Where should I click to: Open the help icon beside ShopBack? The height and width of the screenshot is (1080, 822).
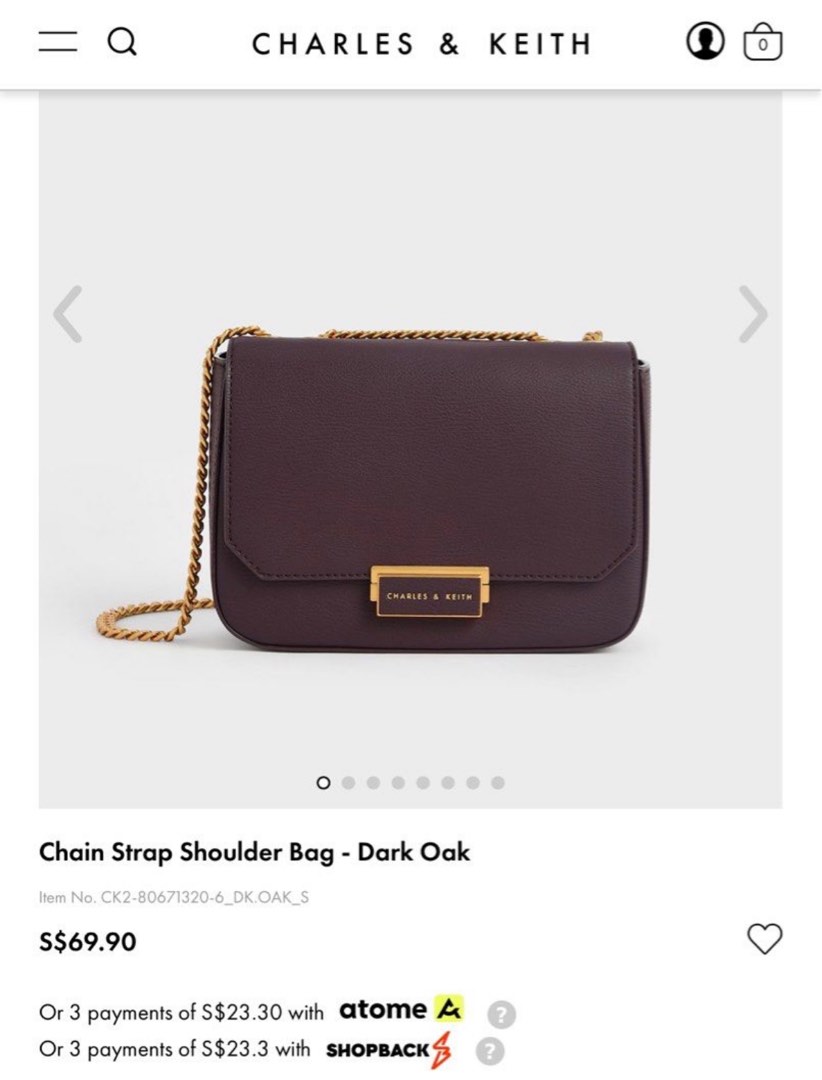coord(488,1051)
